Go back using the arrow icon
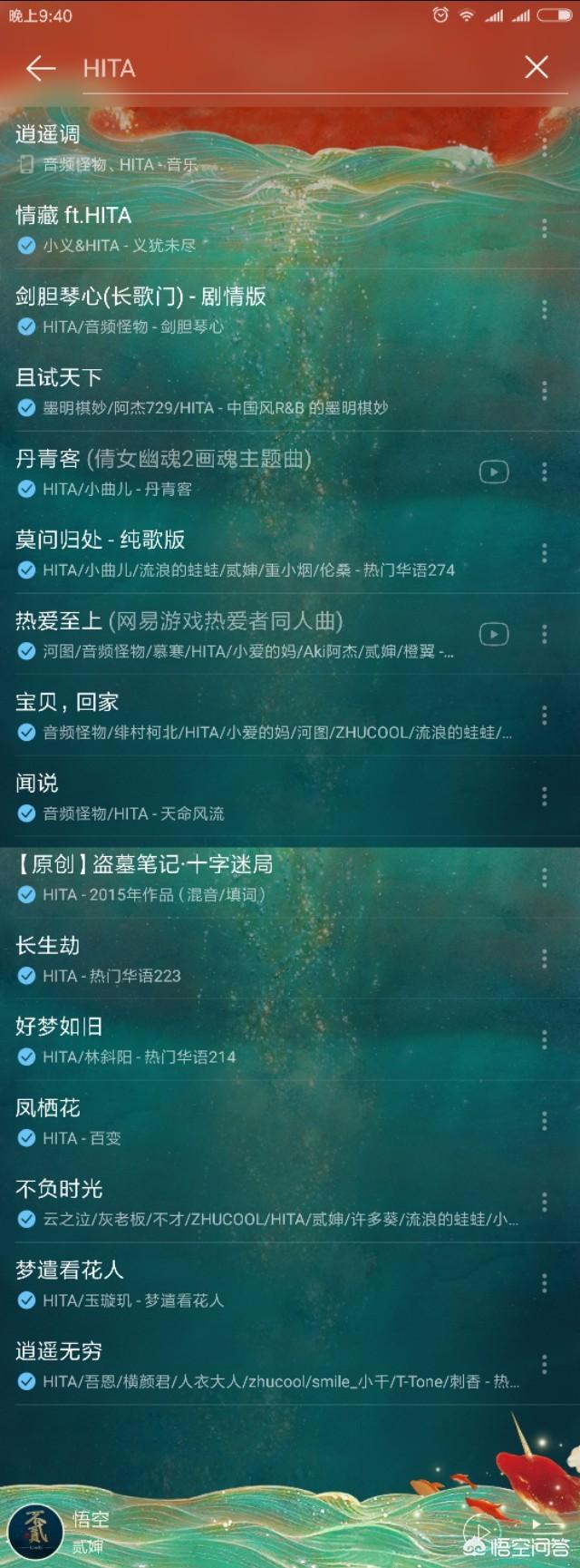 pyautogui.click(x=40, y=68)
